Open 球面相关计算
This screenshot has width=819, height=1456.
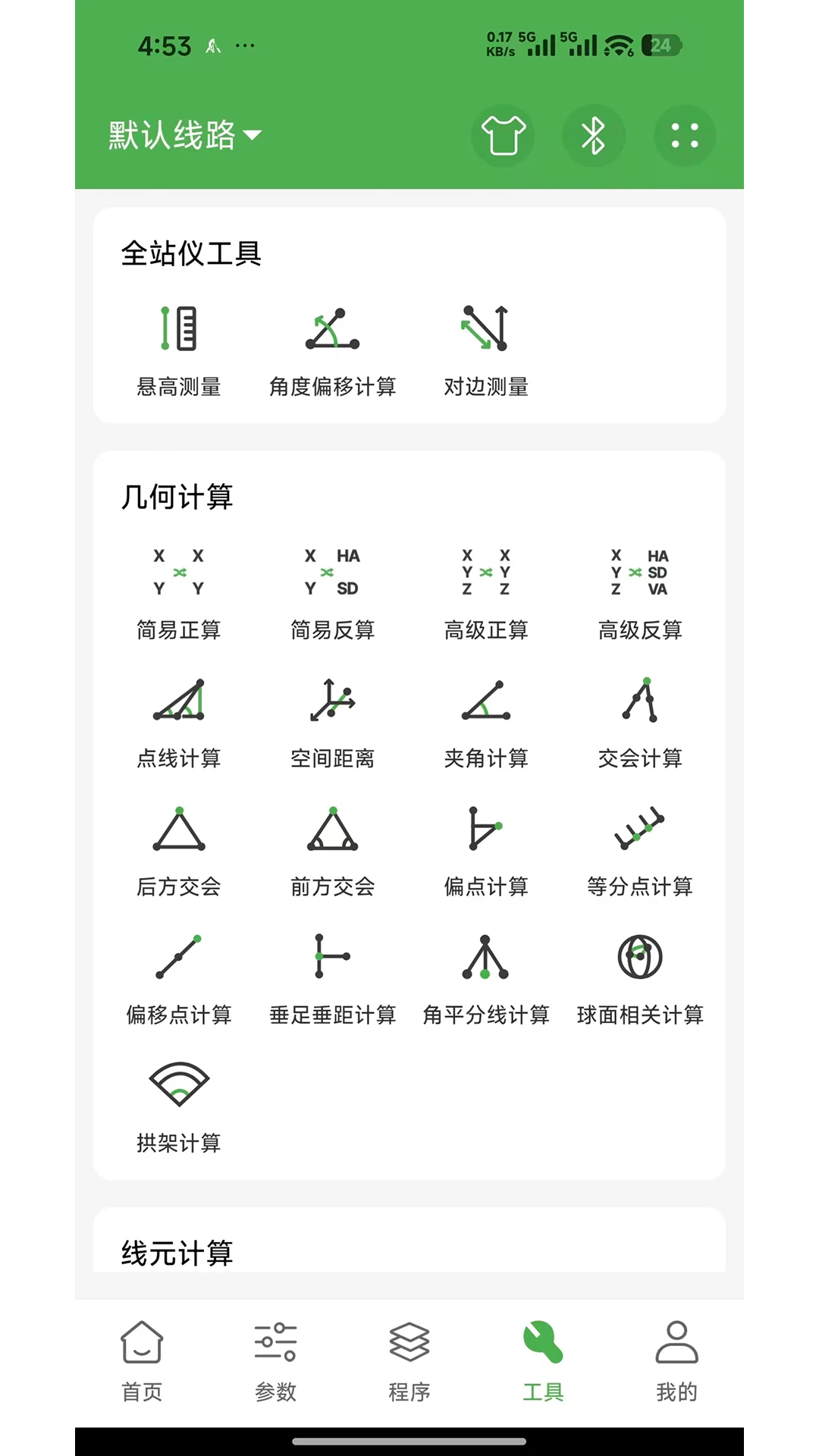pos(640,980)
